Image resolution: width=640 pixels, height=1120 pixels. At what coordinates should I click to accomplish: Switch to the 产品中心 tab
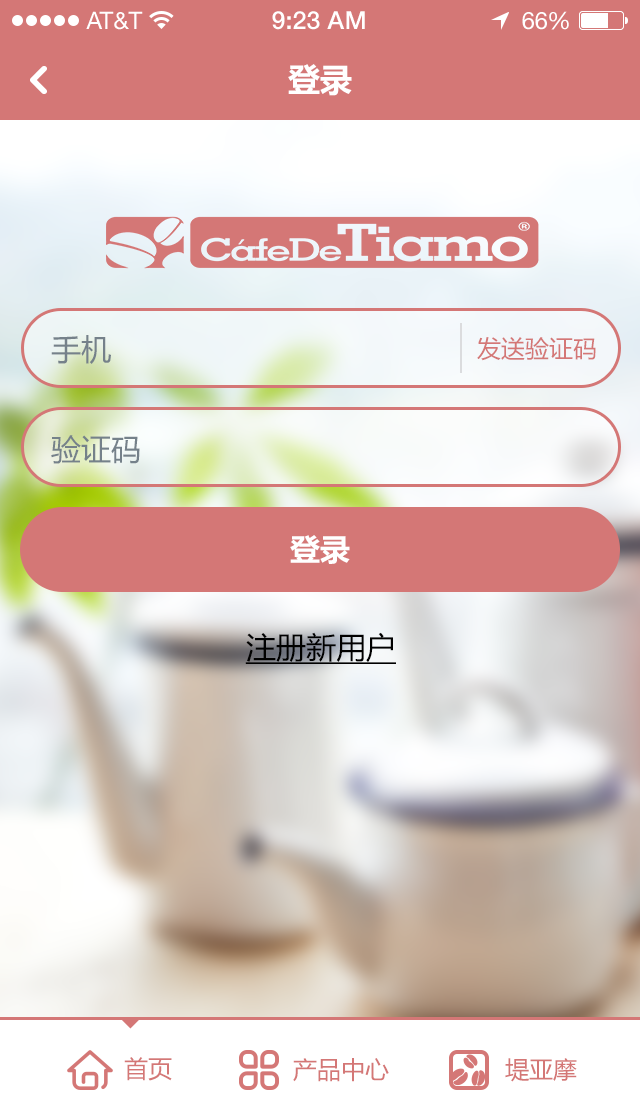pyautogui.click(x=314, y=1070)
